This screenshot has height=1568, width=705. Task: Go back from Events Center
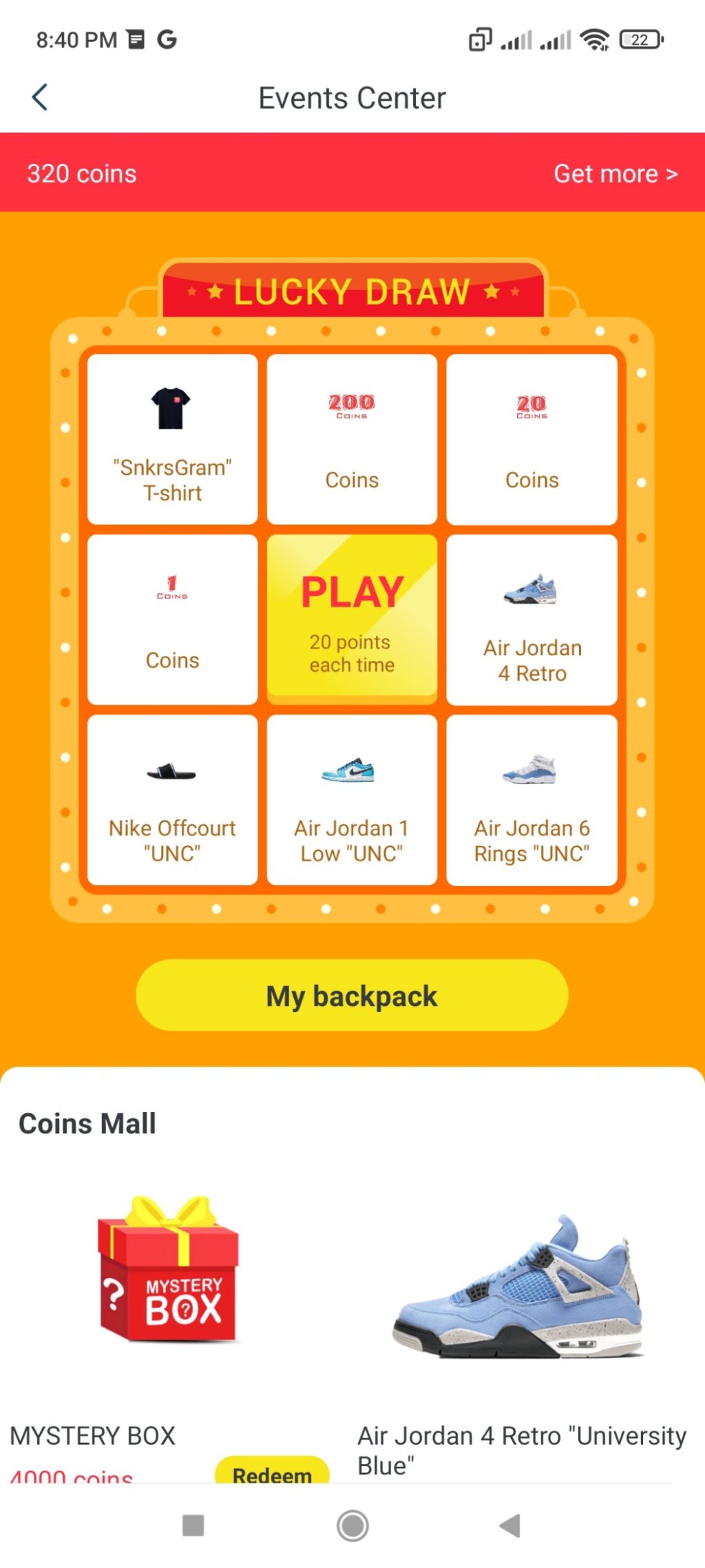40,98
